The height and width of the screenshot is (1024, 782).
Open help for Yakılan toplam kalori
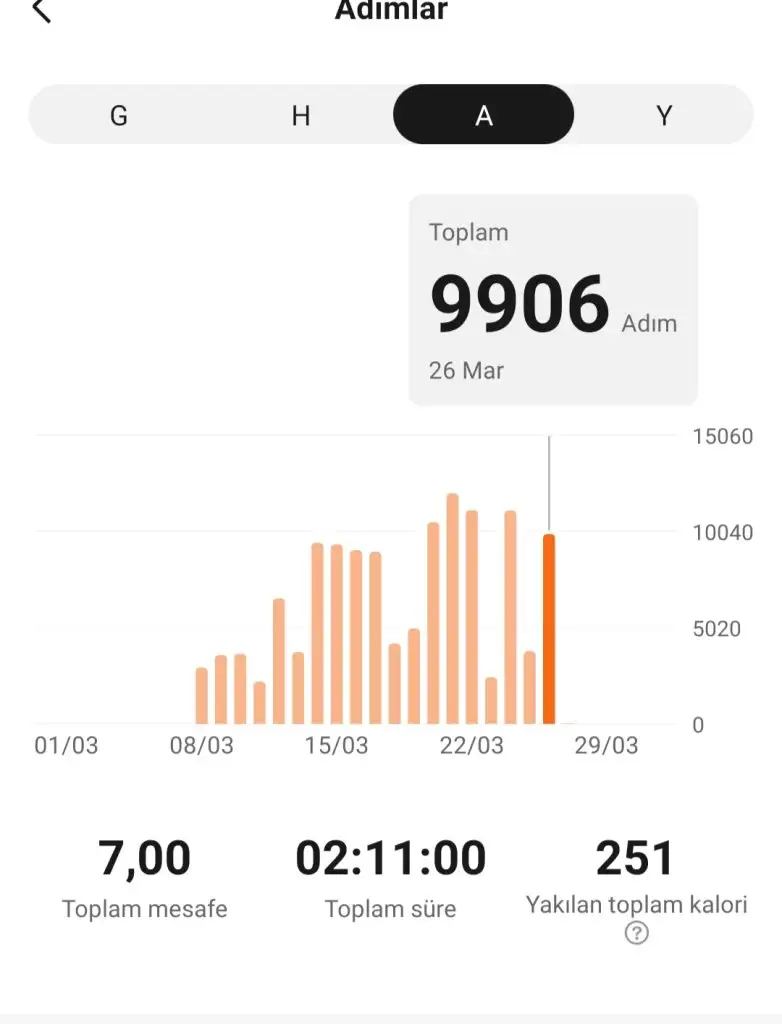636,934
